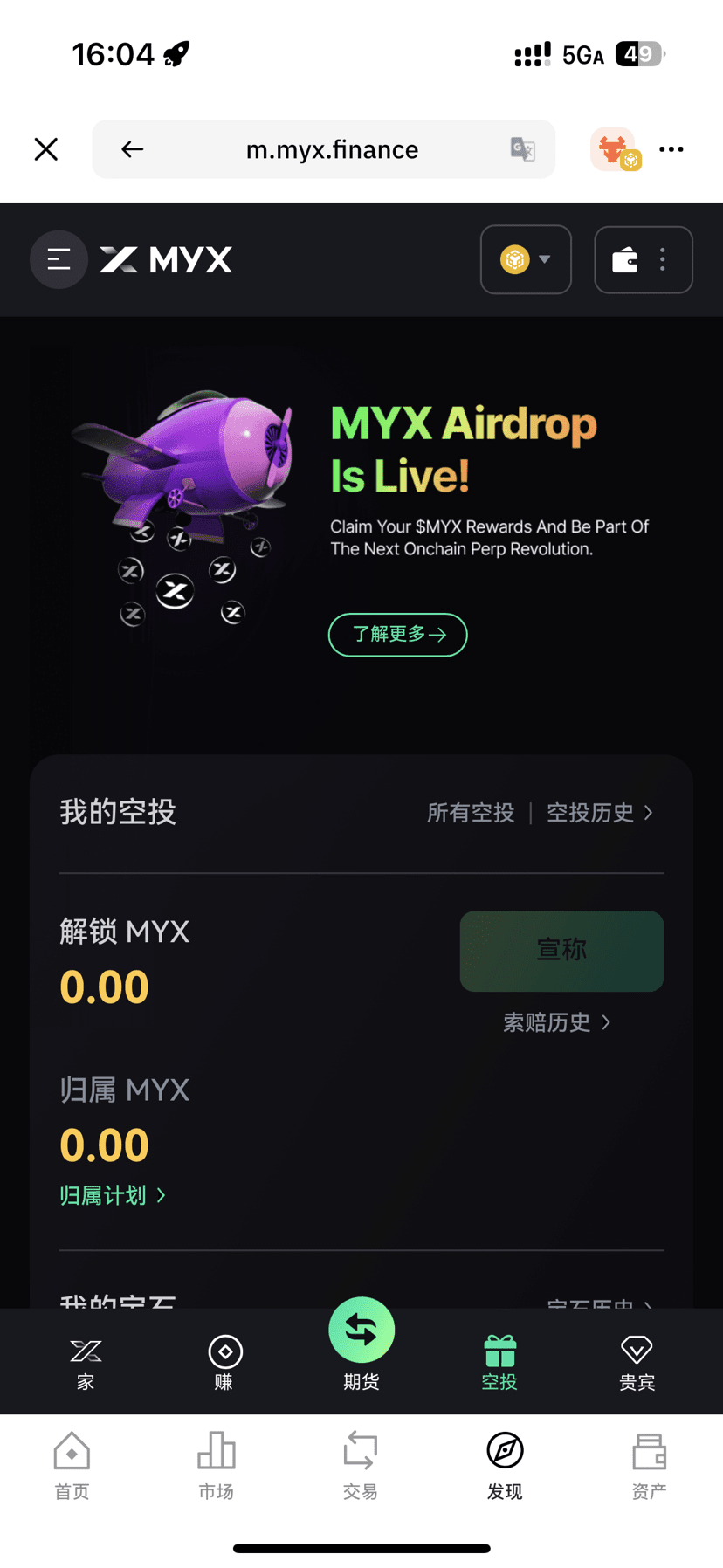The image size is (723, 1568).
Task: Tap the 了解更多 button
Action: (x=398, y=635)
